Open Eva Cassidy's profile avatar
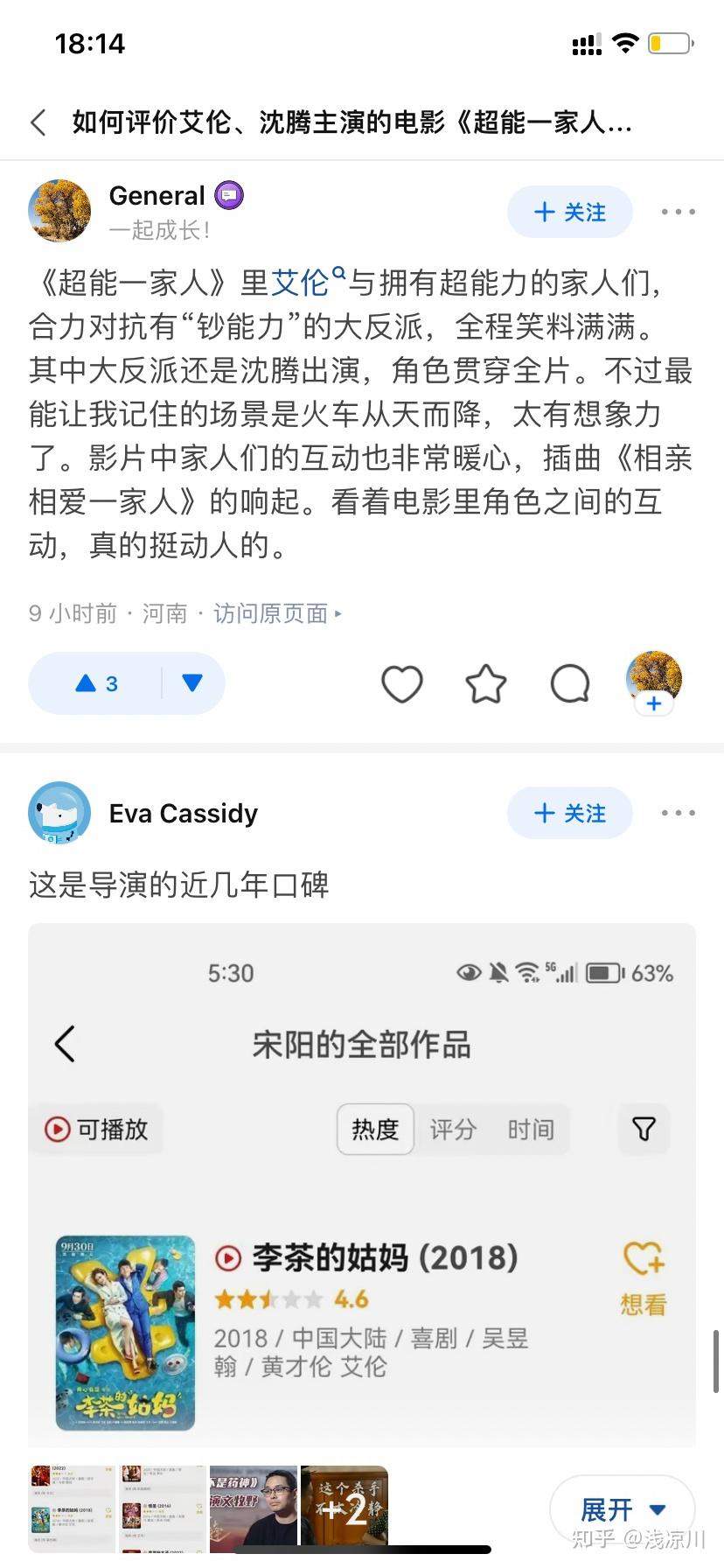Viewport: 724px width, 1568px height. click(59, 814)
